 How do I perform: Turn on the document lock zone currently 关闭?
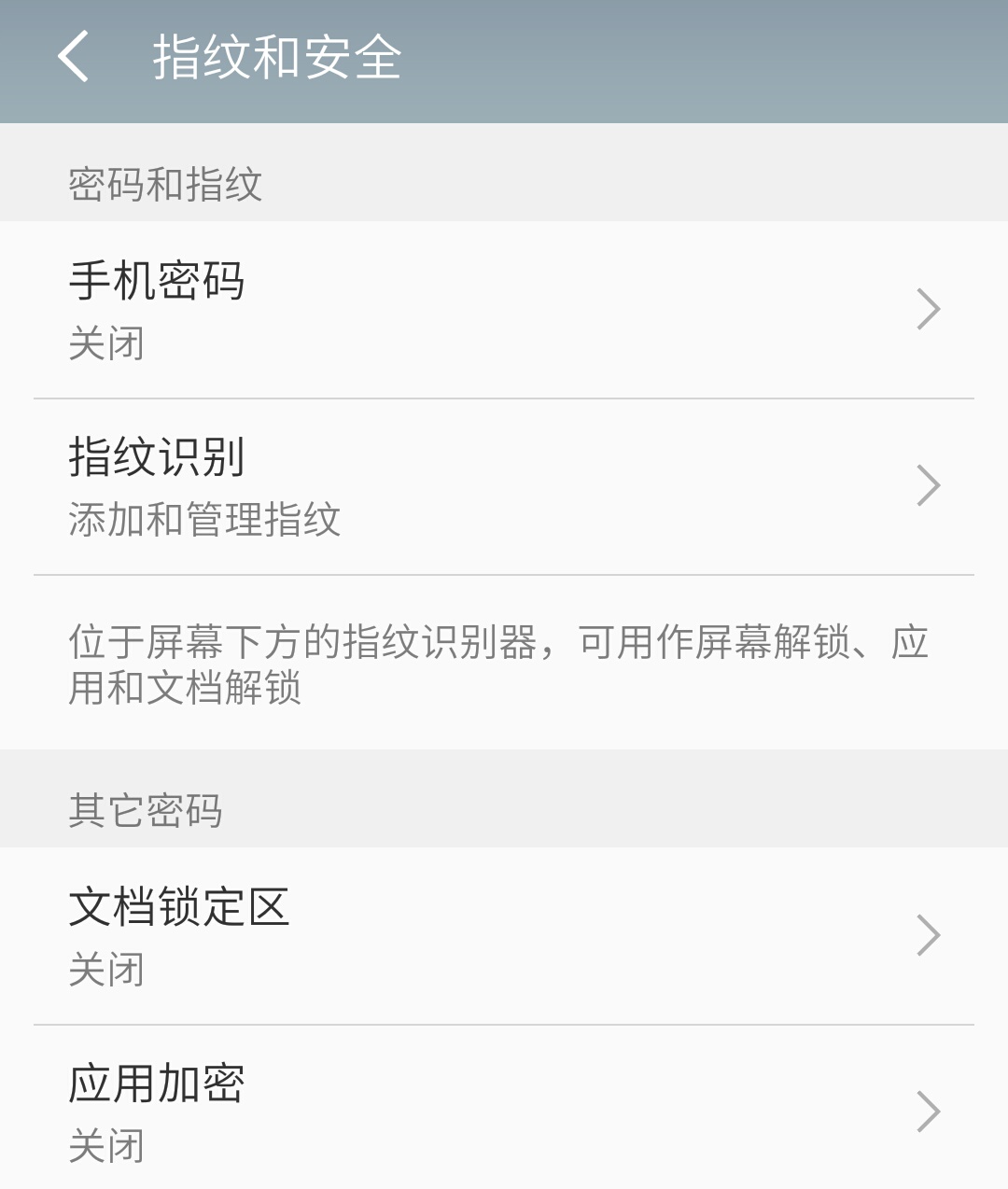[105, 972]
